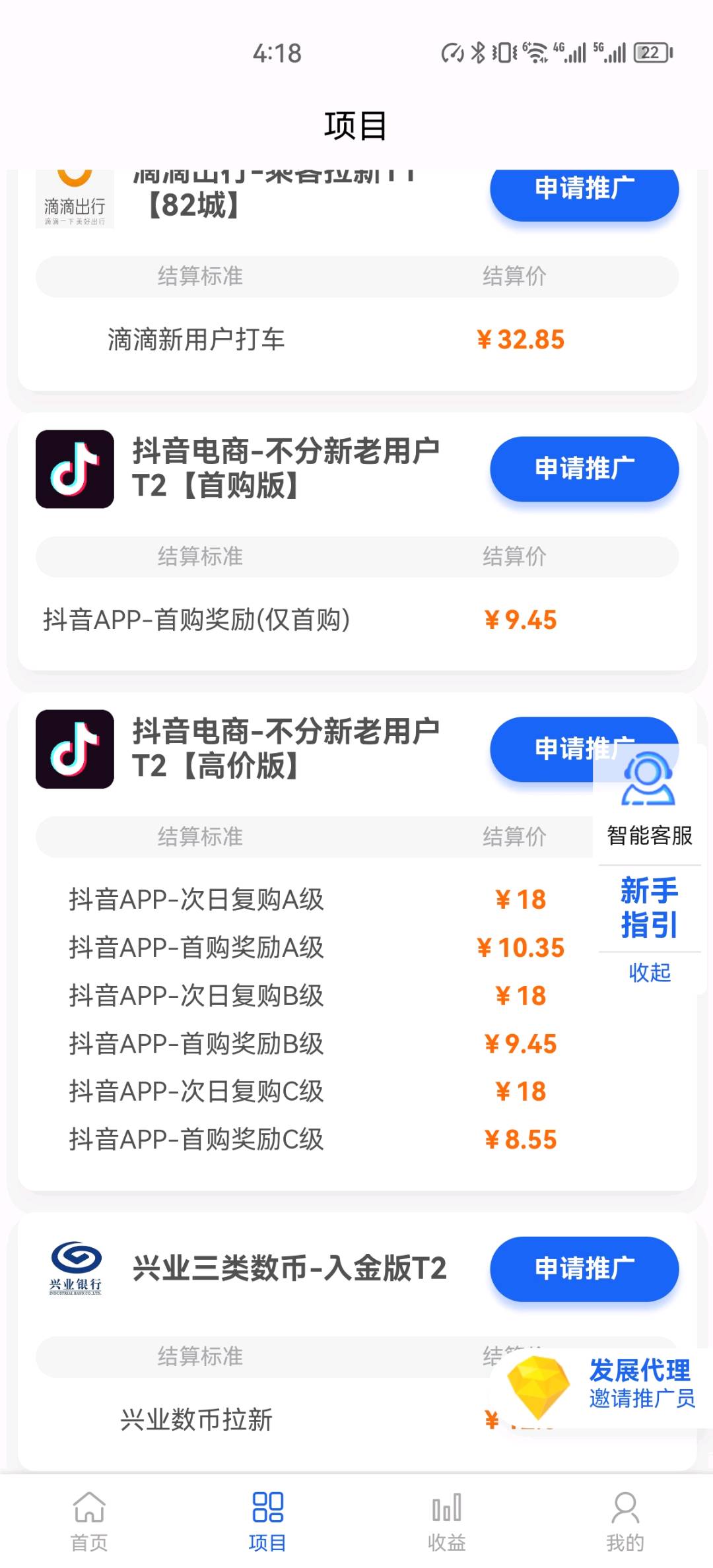Open the 新手指引 beginner guide
713x1568 pixels.
point(649,907)
